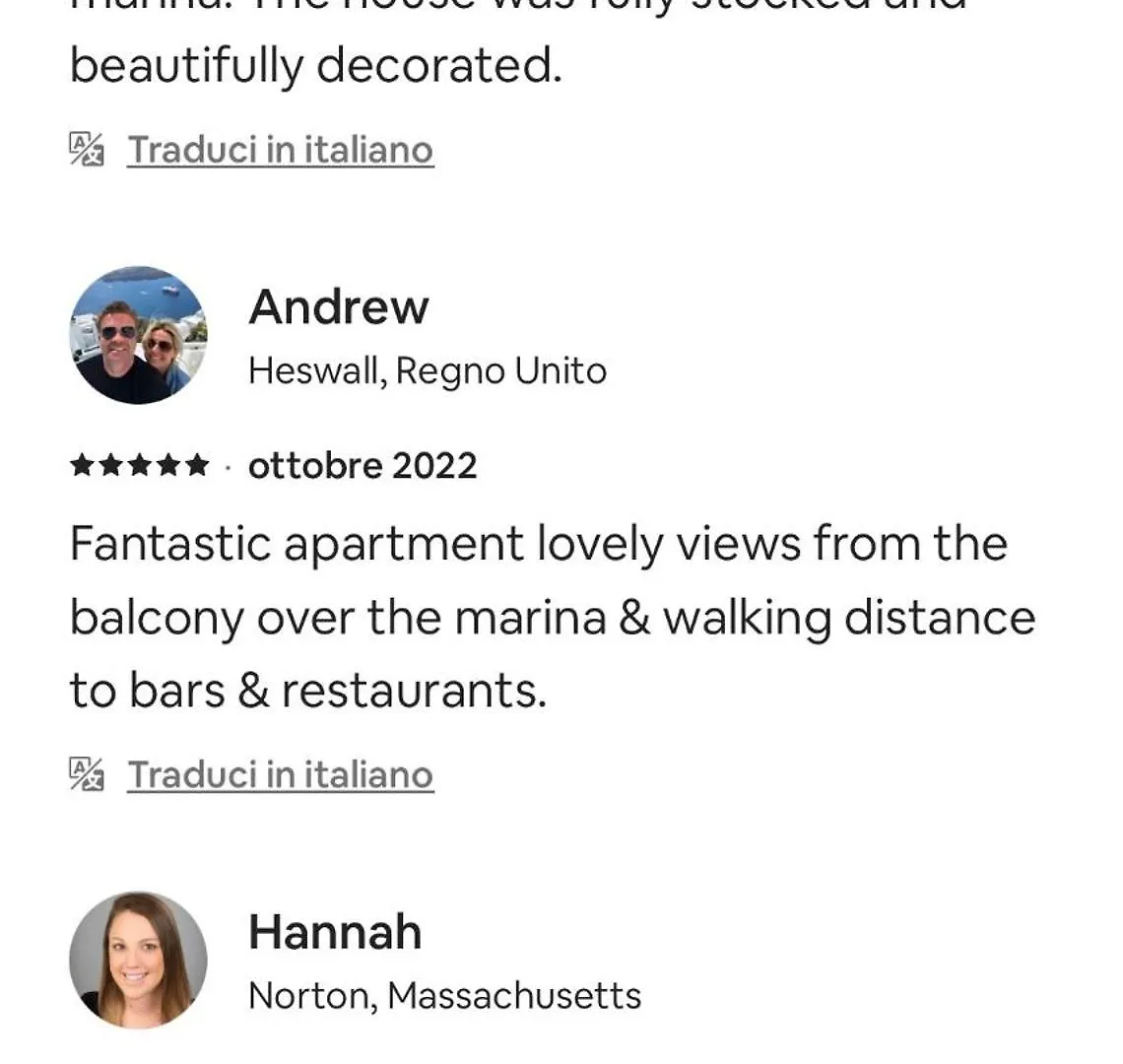Translate Andrew's review into Italian
The height and width of the screenshot is (1064, 1123).
click(x=280, y=775)
